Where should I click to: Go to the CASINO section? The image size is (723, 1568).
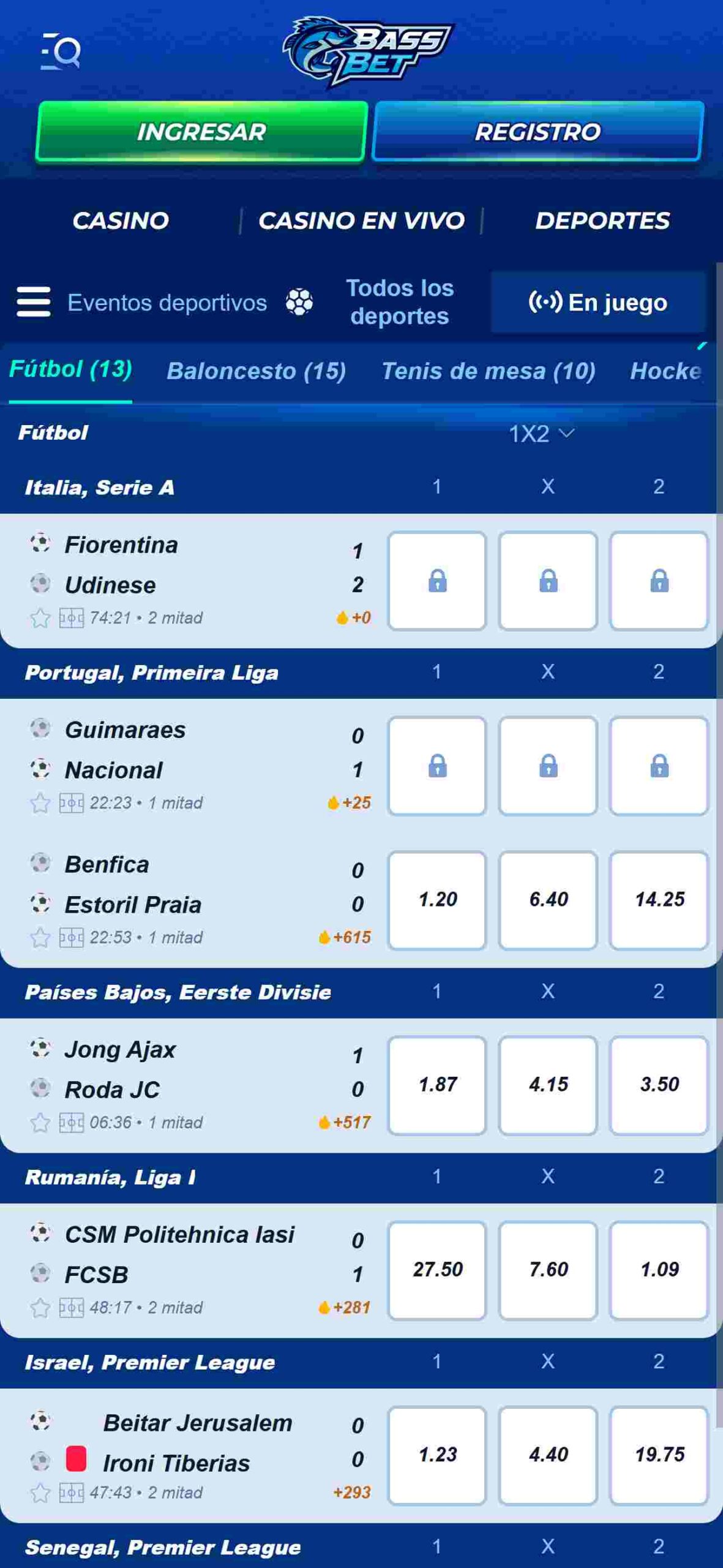pyautogui.click(x=121, y=221)
